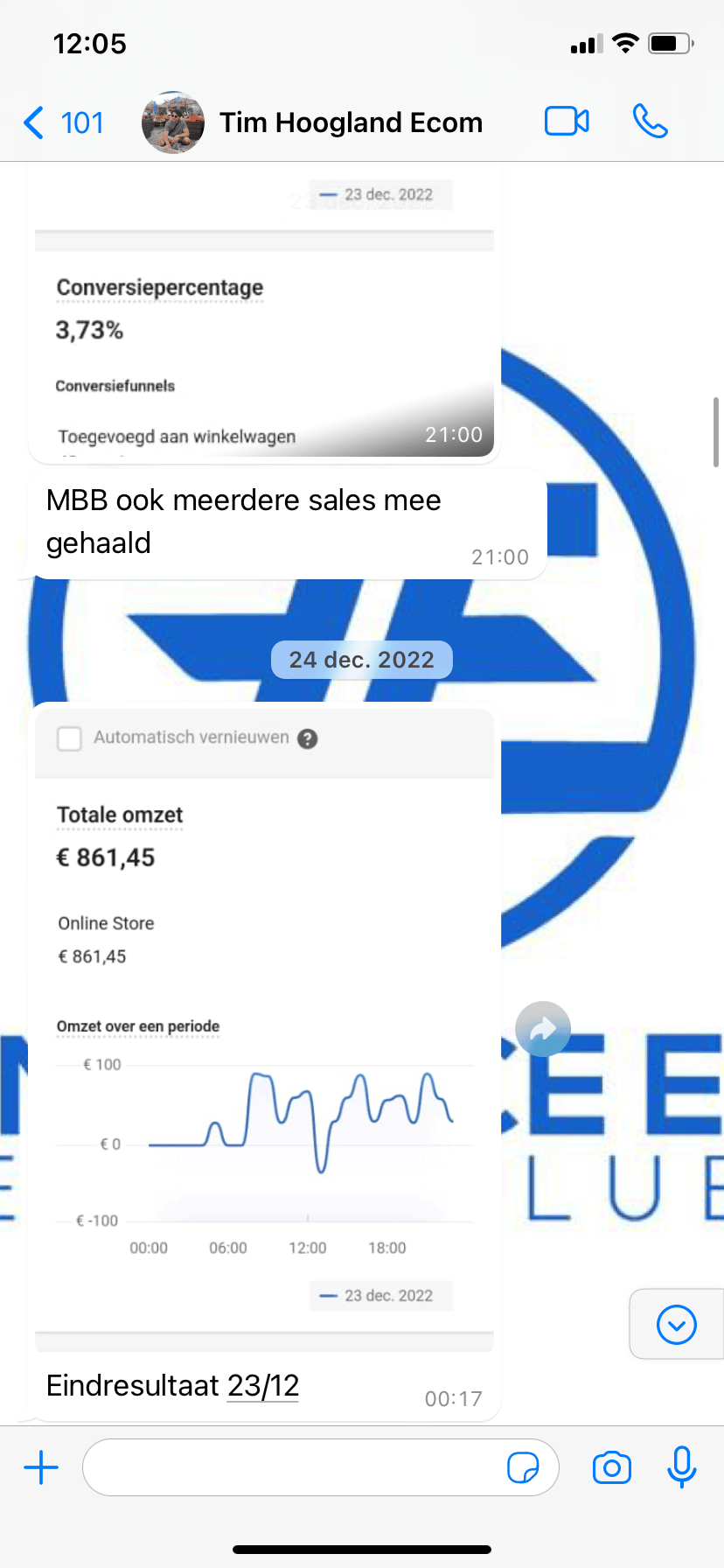Open Tim Hoogland Ecom contact info
724x1568 pixels.
coord(350,123)
